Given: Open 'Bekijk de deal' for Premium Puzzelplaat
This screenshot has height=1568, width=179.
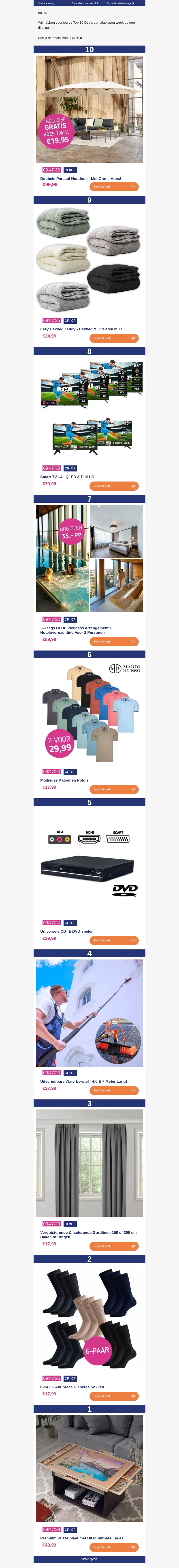Looking at the screenshot, I should [x=114, y=1547].
